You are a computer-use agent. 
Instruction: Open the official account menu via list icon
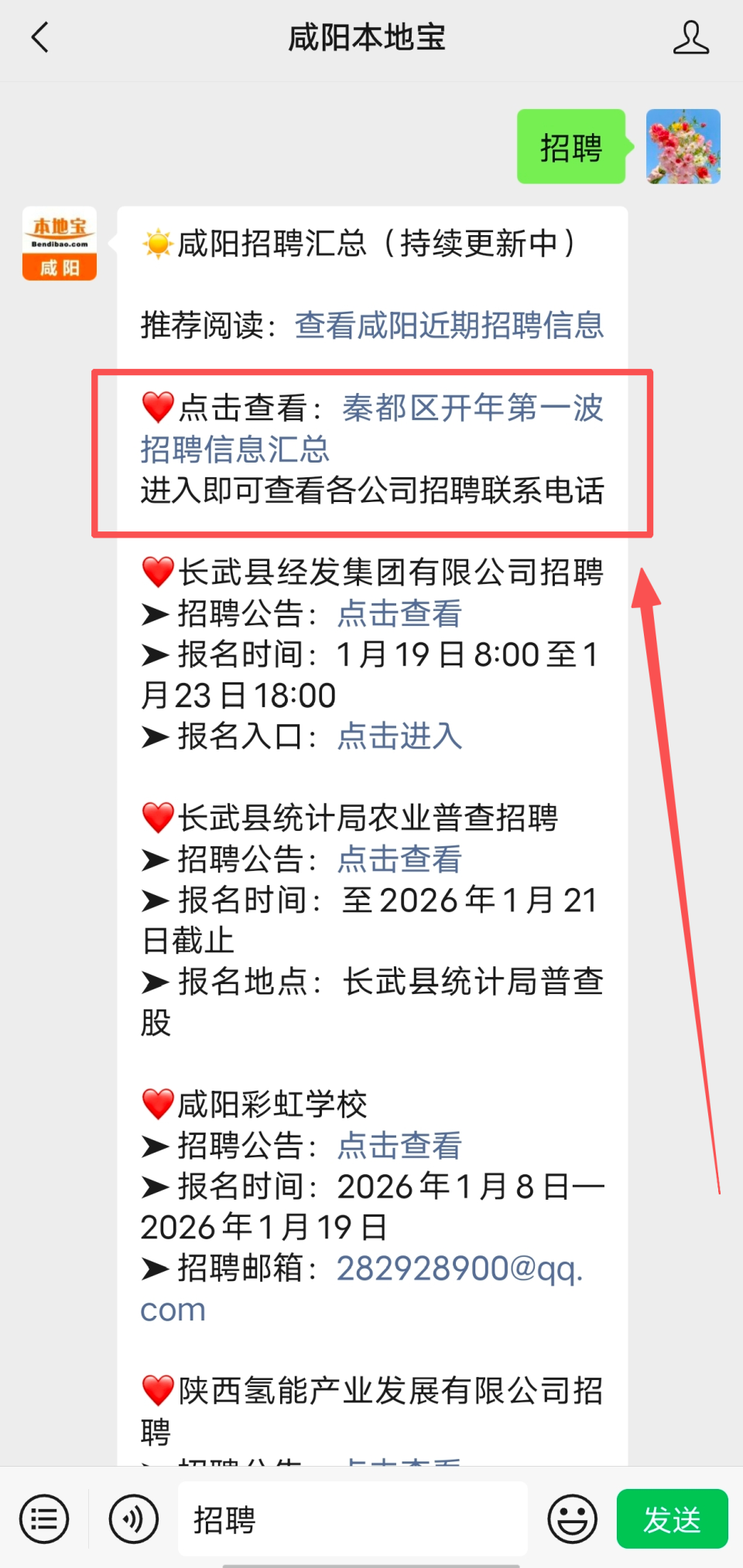click(44, 1518)
